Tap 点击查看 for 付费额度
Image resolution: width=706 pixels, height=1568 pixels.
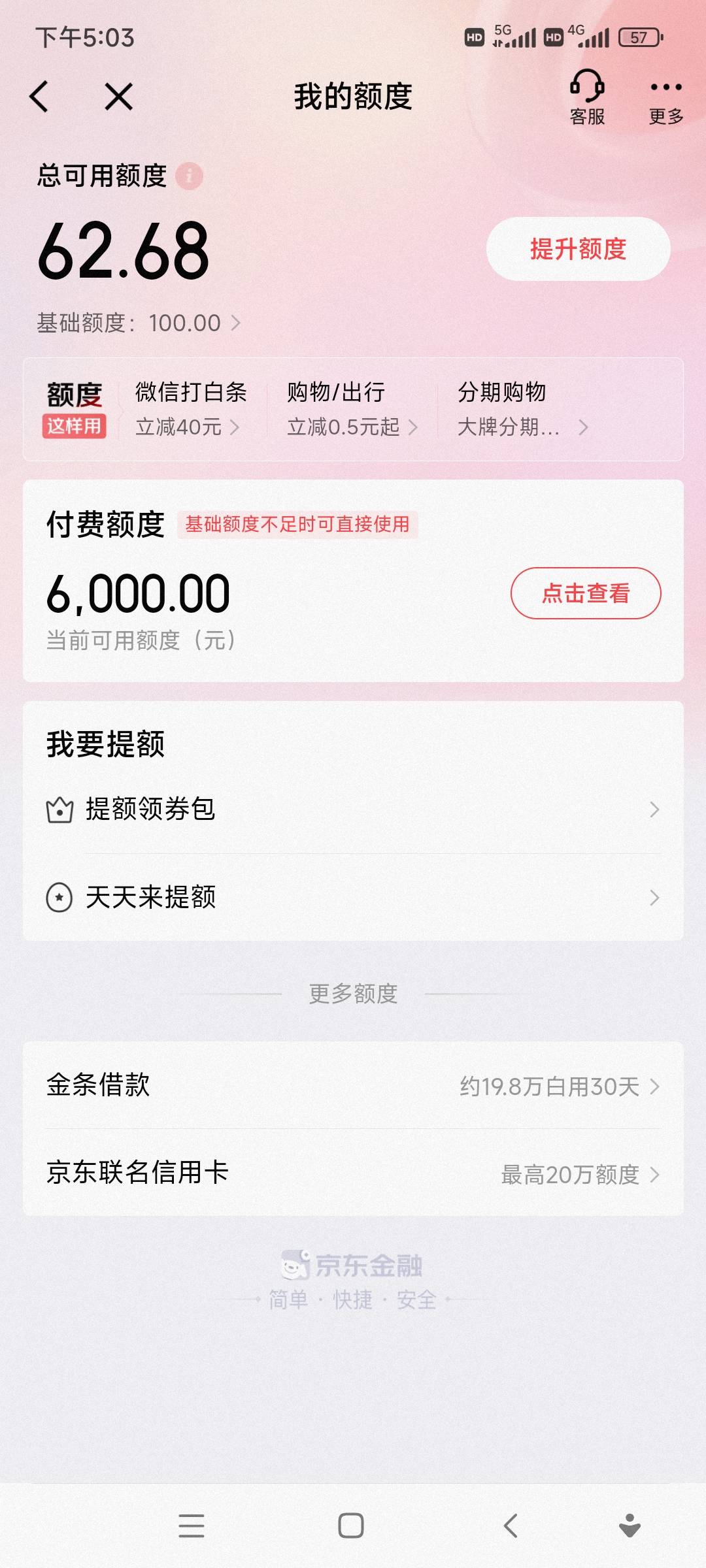(586, 593)
